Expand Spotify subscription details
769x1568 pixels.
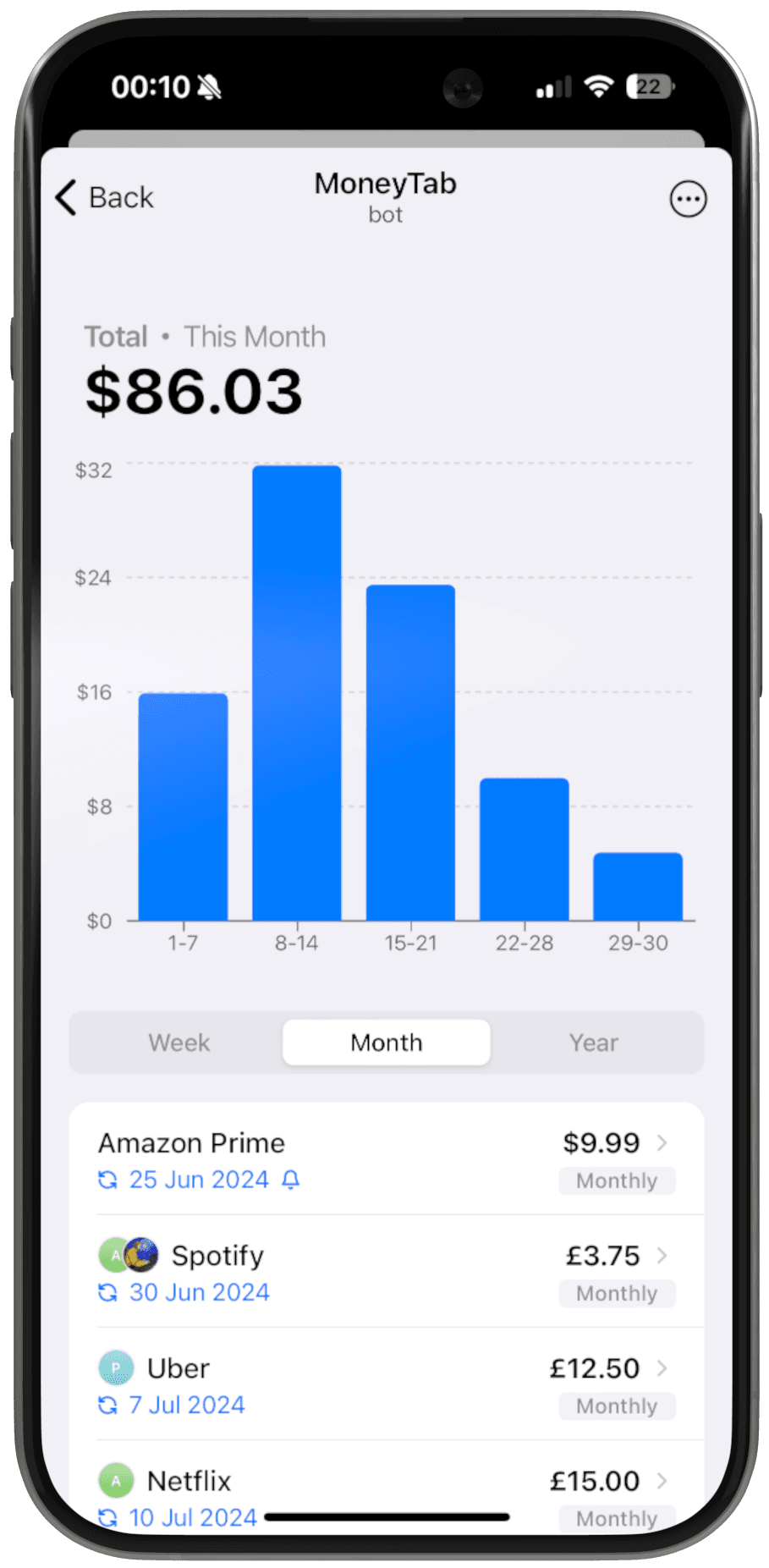666,1256
